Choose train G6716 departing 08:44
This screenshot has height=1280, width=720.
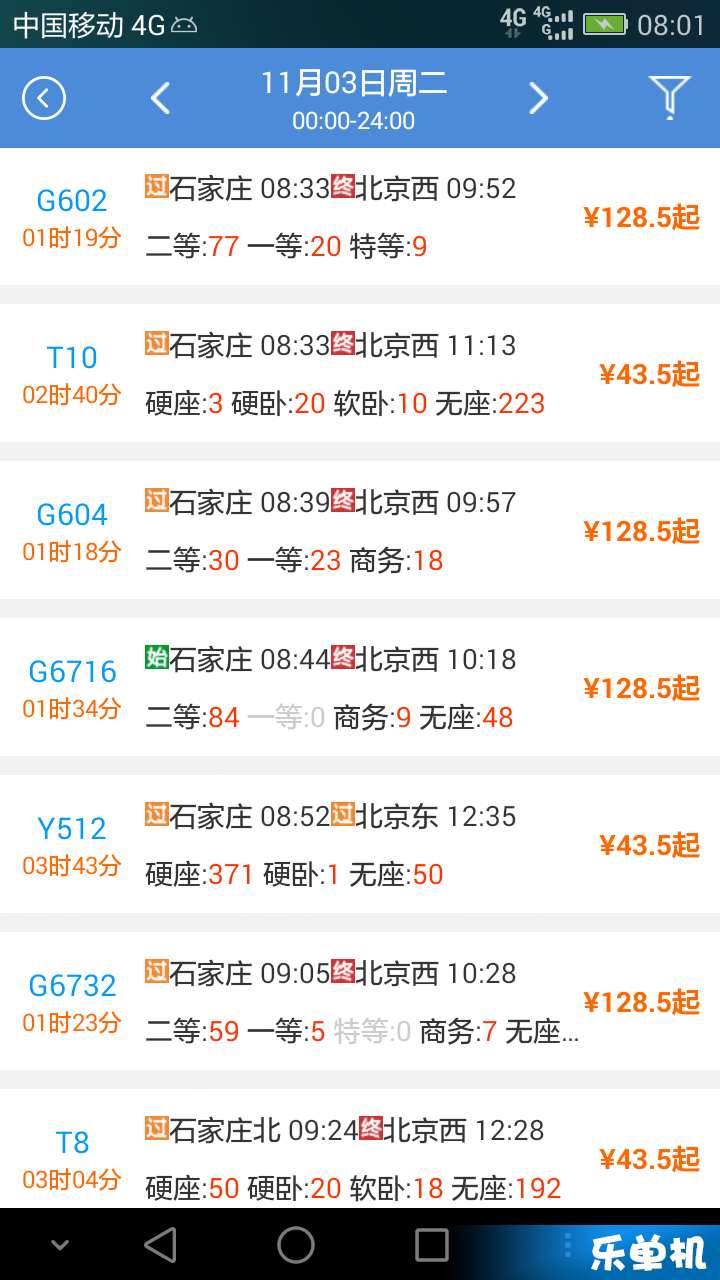tap(360, 687)
